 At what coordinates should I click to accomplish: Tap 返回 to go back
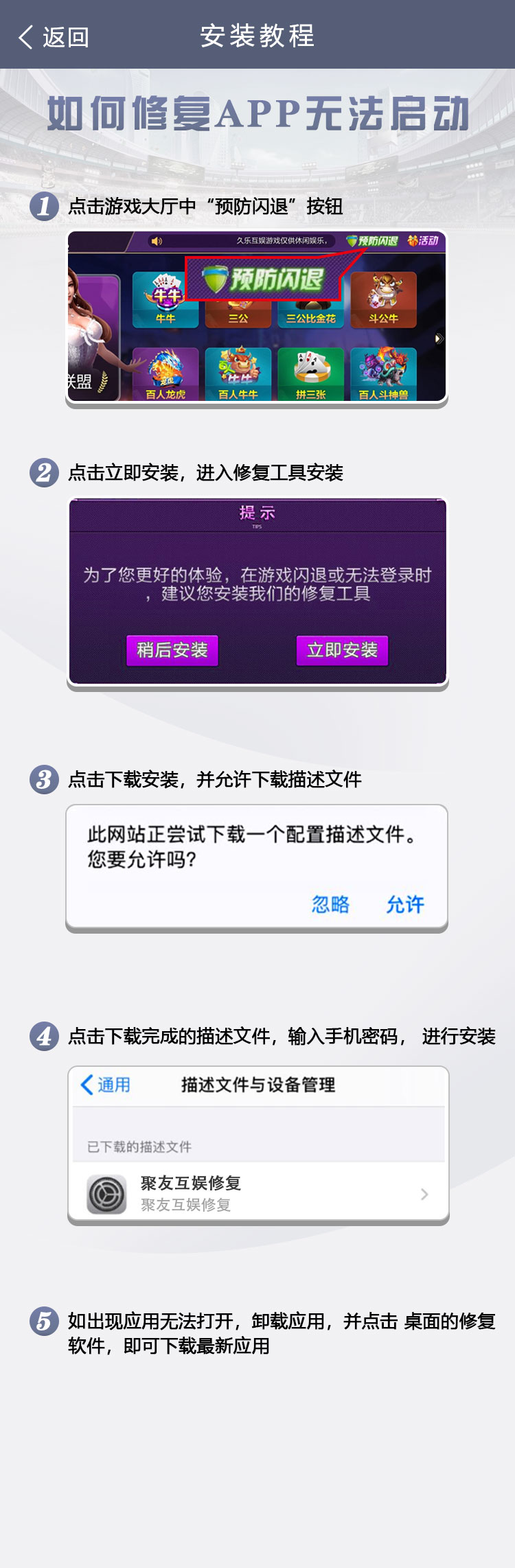[x=54, y=37]
